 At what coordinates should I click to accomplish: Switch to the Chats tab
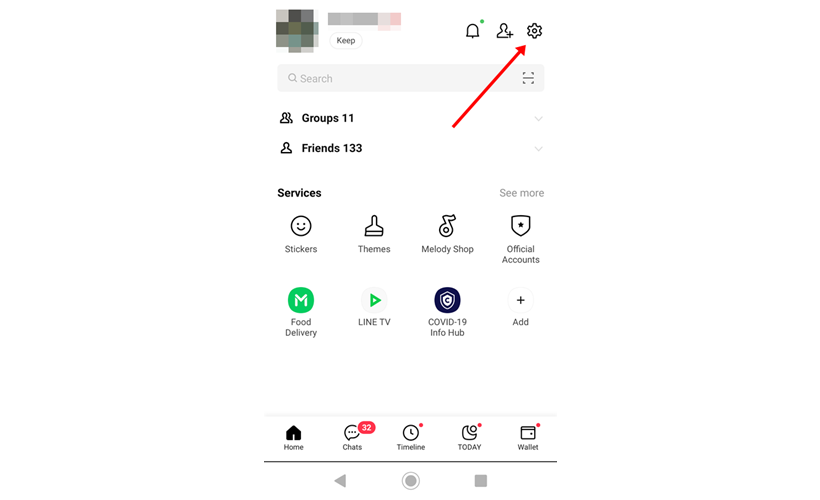pyautogui.click(x=352, y=437)
